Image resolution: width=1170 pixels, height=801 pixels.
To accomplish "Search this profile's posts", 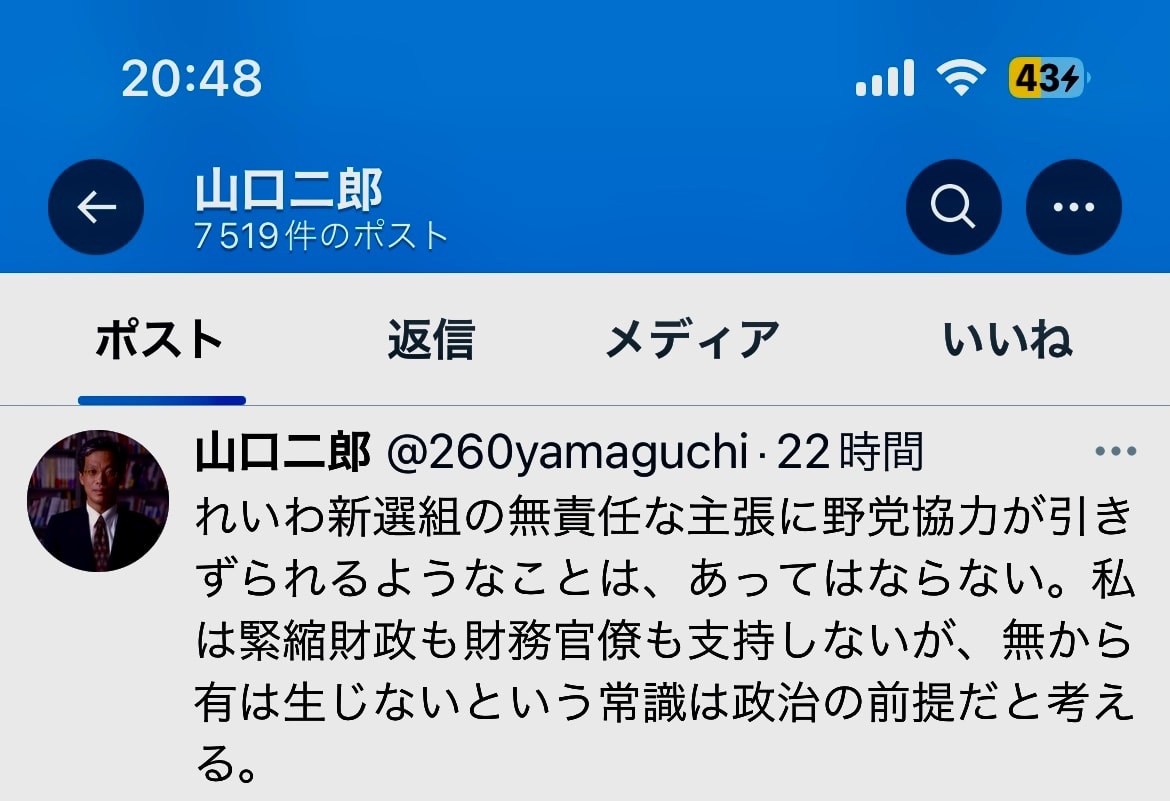I will tap(953, 207).
